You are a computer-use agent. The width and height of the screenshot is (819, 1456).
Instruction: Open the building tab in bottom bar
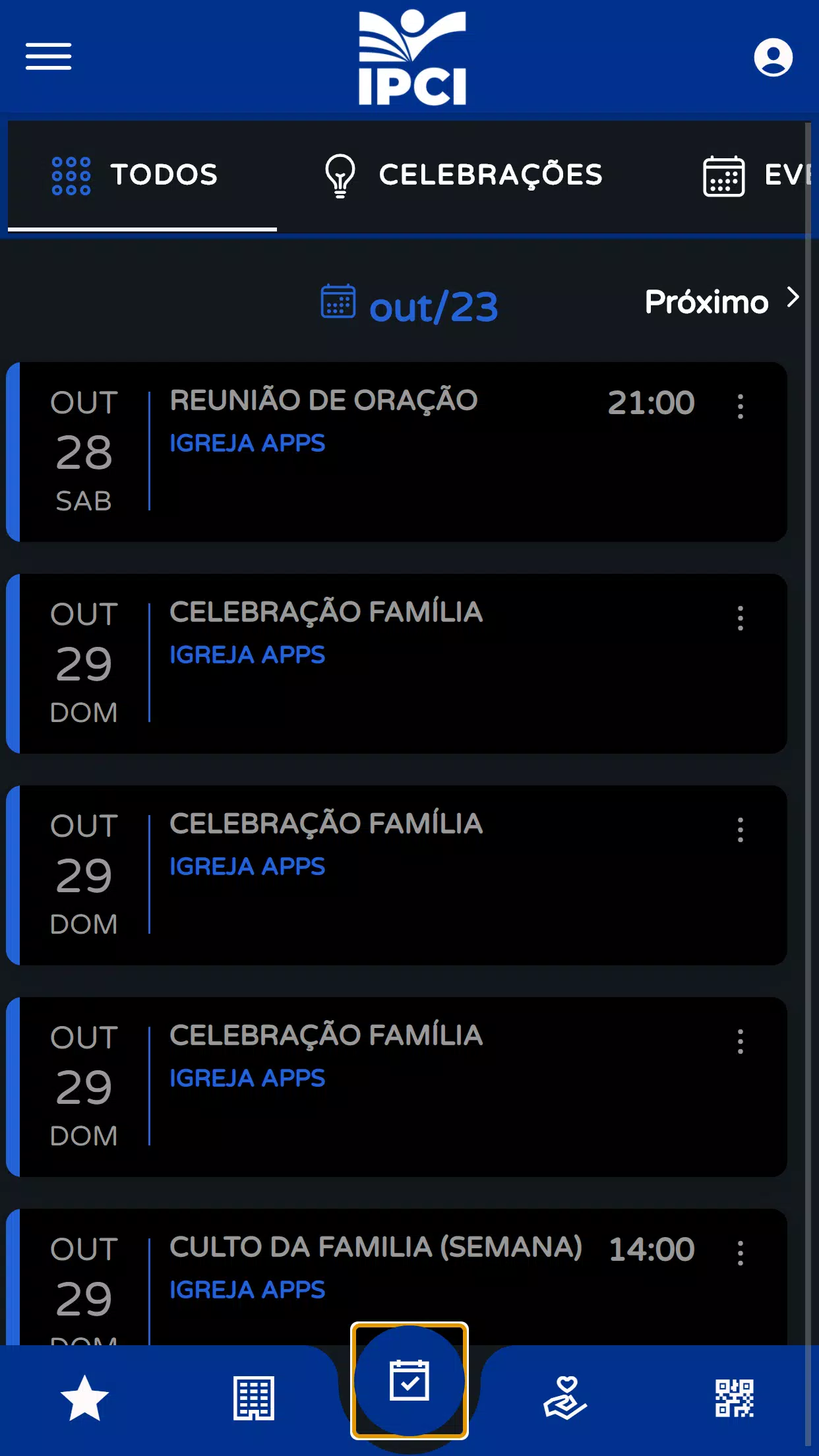[x=254, y=1398]
